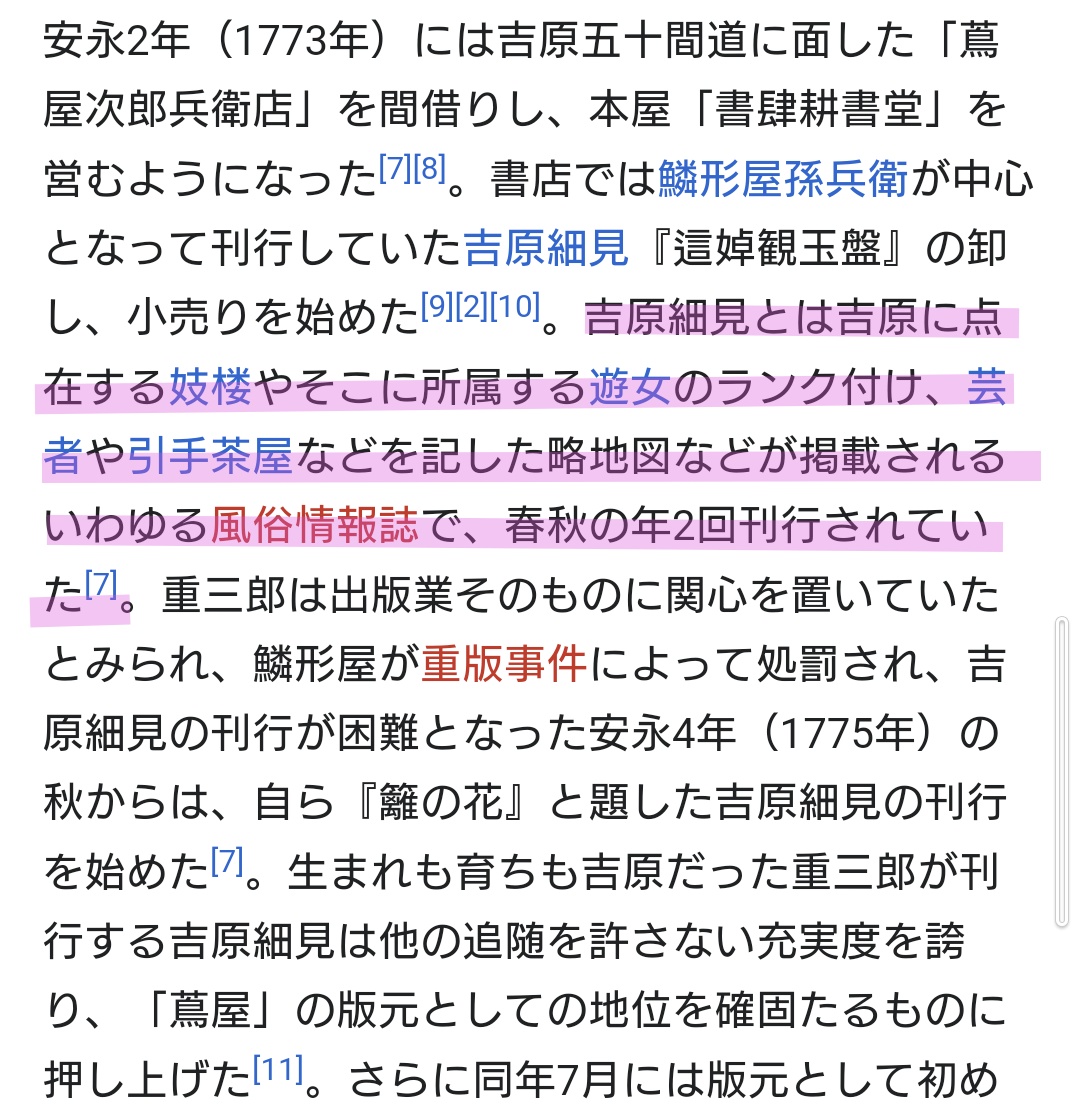The width and height of the screenshot is (1077, 1104).
Task: Jump to footnote [8]
Action: tap(430, 168)
